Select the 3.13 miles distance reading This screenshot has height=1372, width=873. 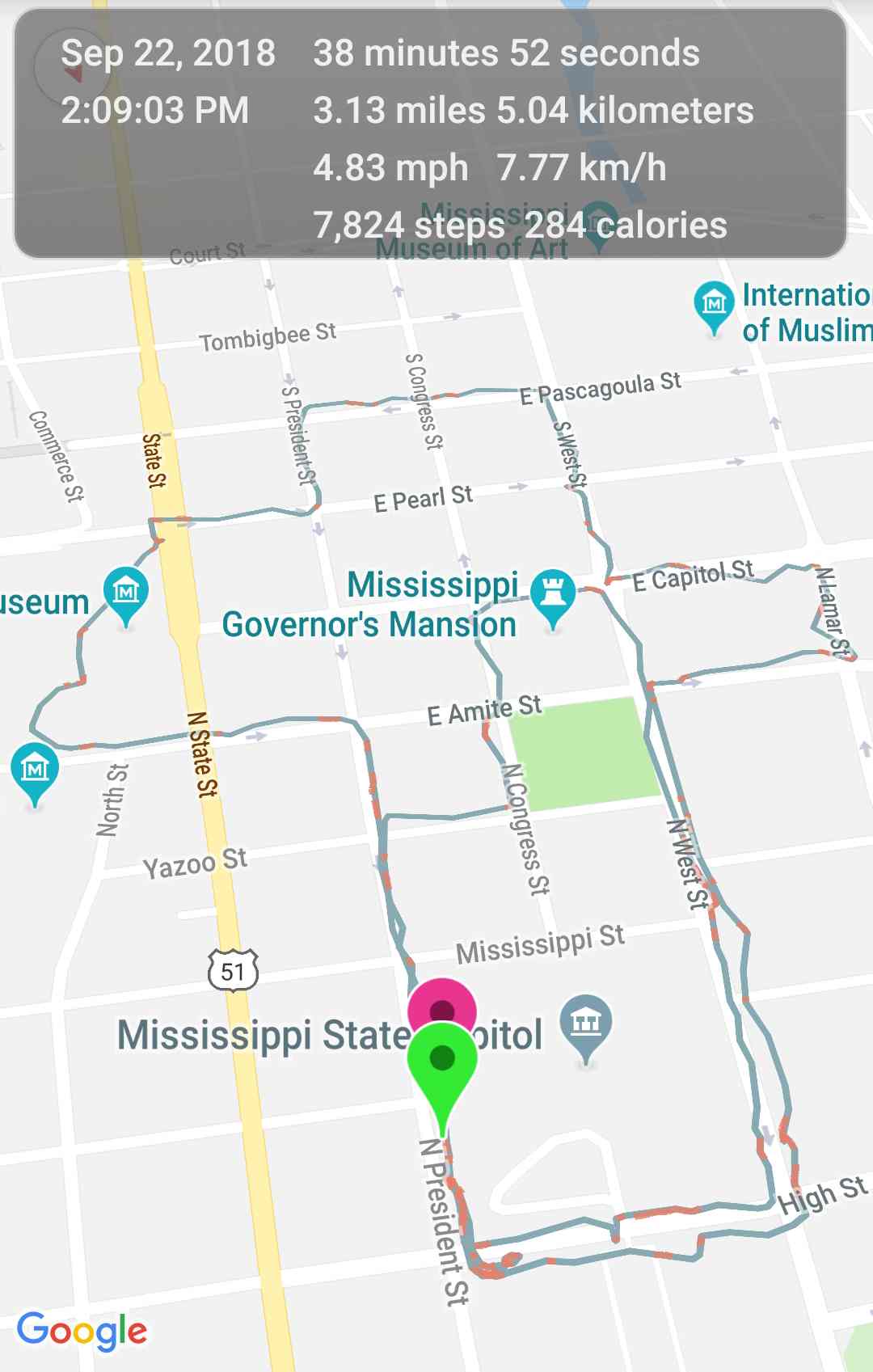(395, 112)
